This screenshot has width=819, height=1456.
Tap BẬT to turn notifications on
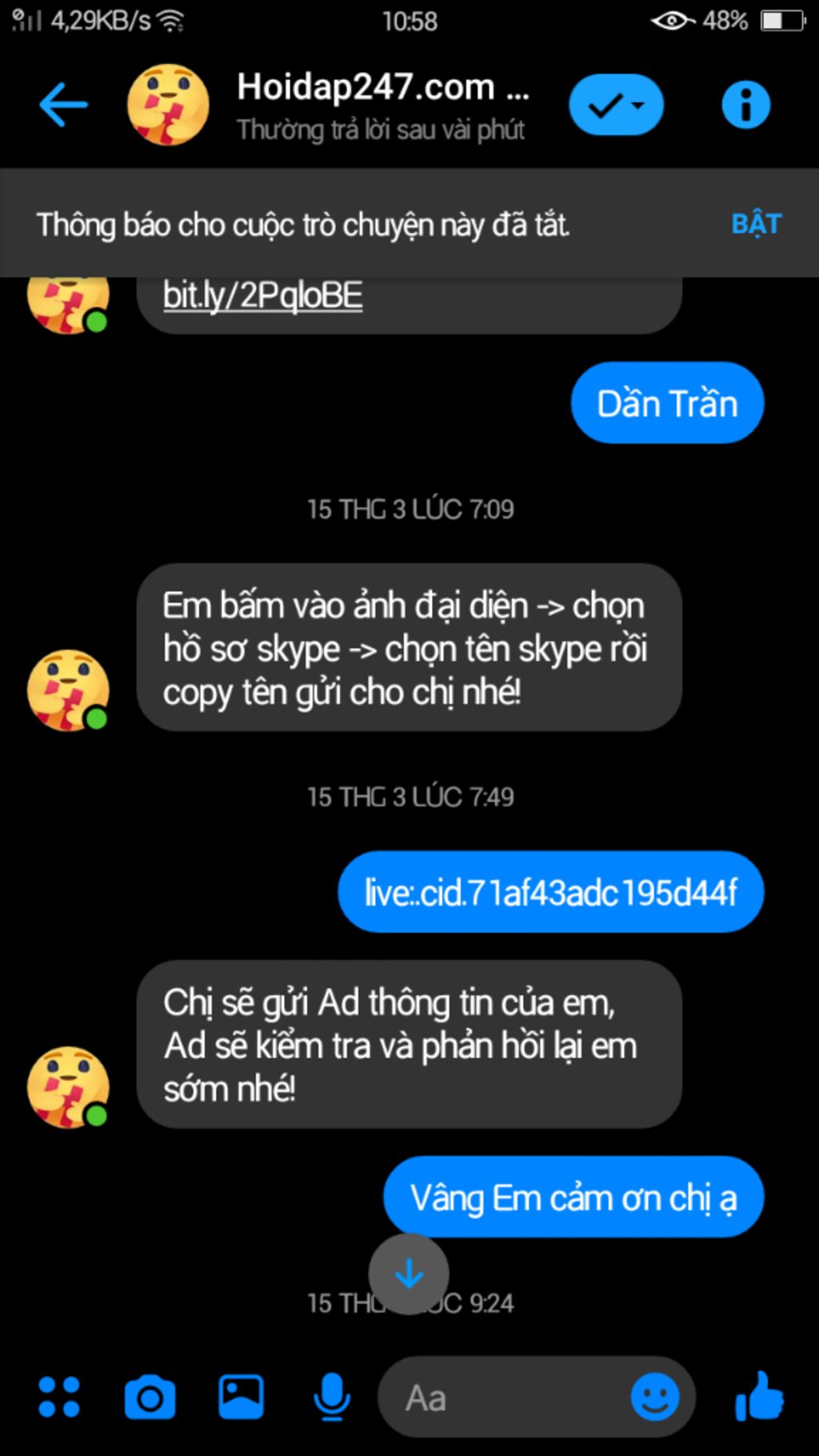tap(755, 224)
